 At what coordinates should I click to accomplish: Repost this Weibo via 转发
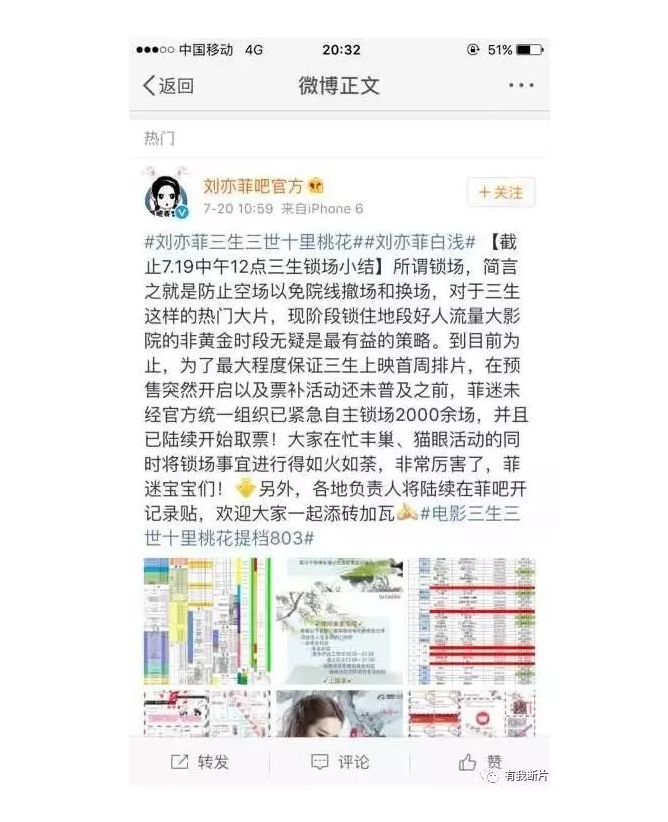(x=200, y=762)
